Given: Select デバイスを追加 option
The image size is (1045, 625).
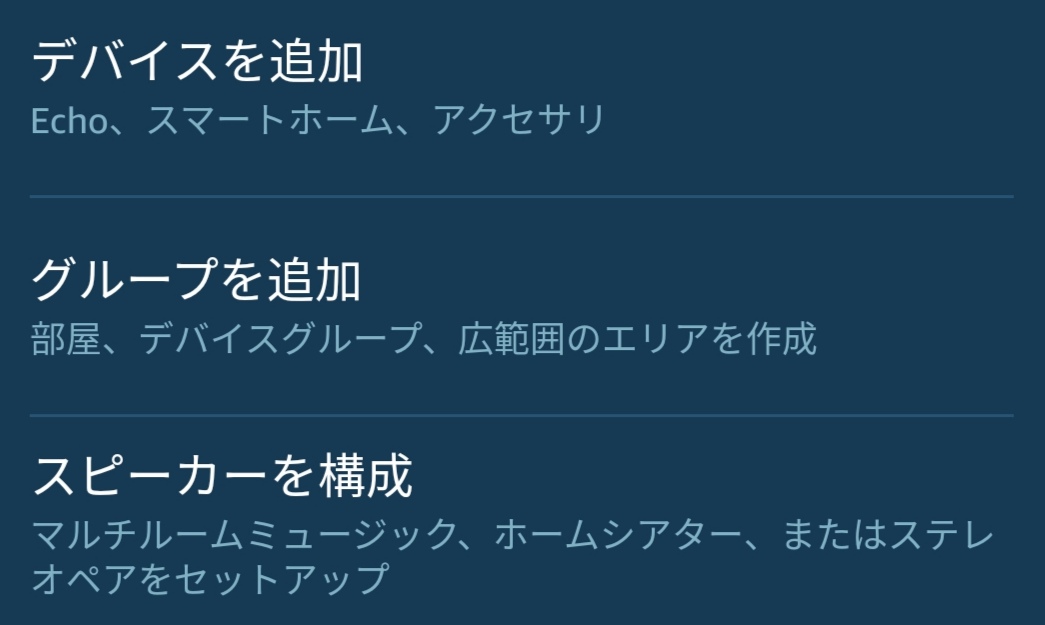Looking at the screenshot, I should (x=197, y=64).
